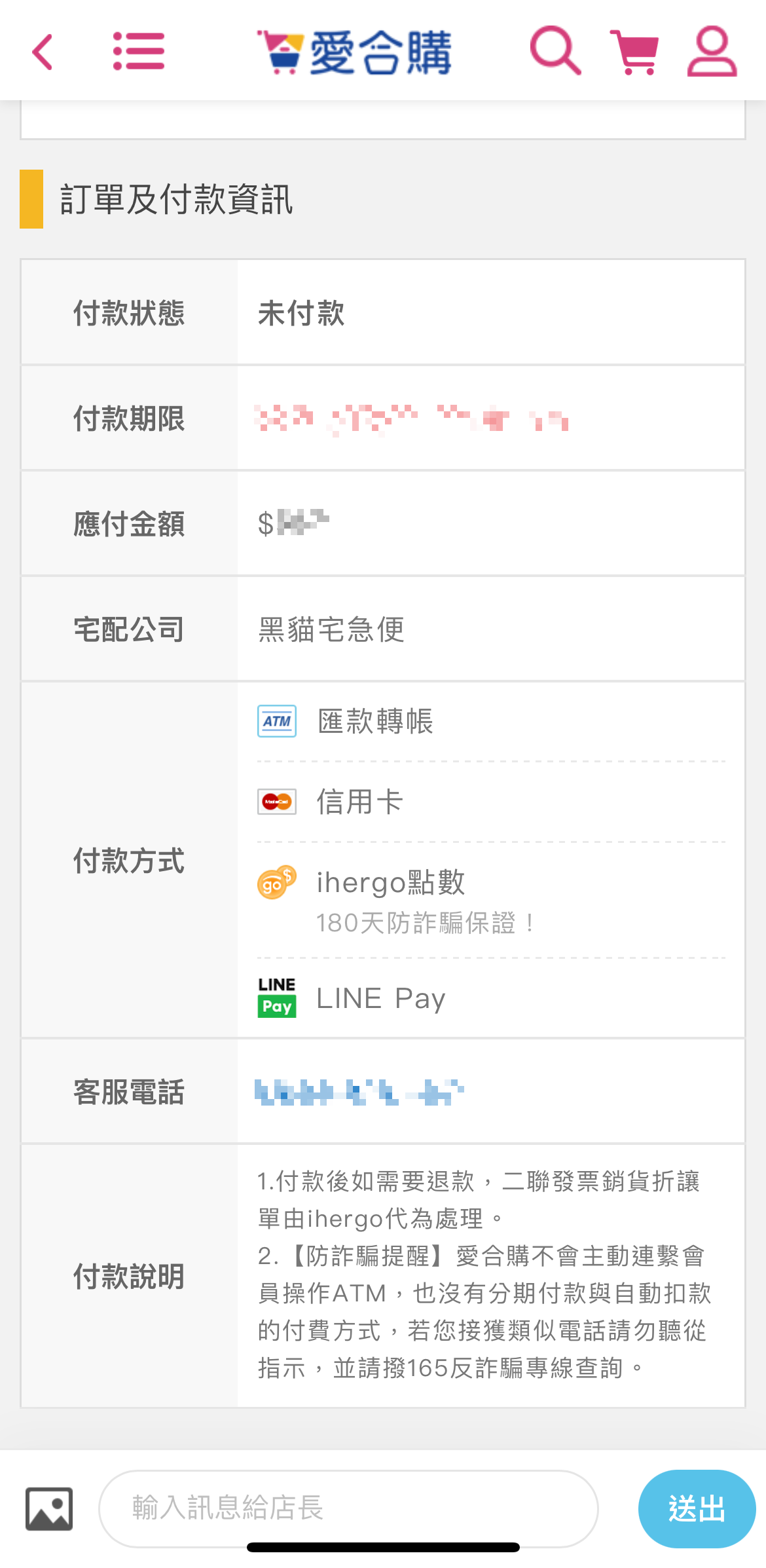Screen dimensions: 766x1568
Task: Go to 愛合購 home via the logo
Action: (x=354, y=52)
